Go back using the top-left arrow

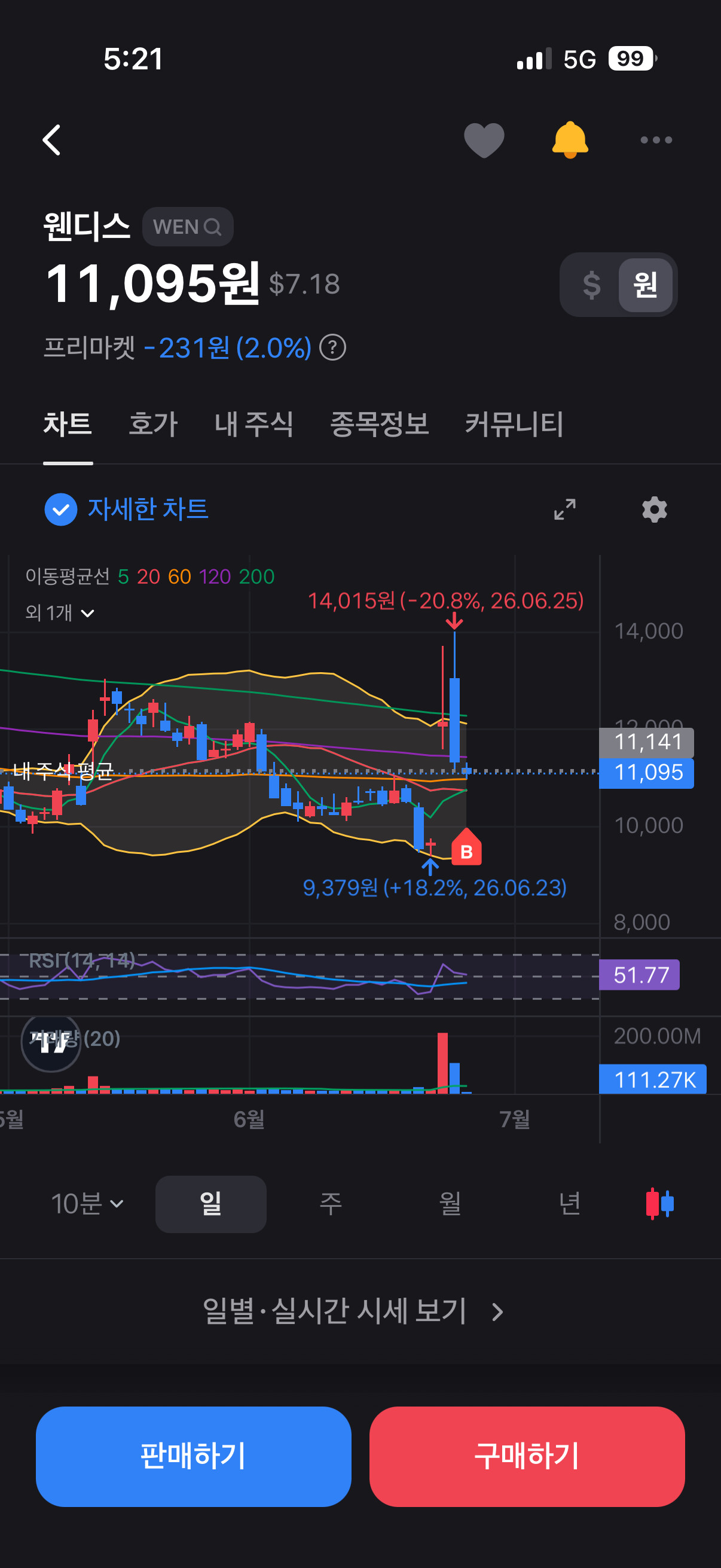click(x=52, y=140)
